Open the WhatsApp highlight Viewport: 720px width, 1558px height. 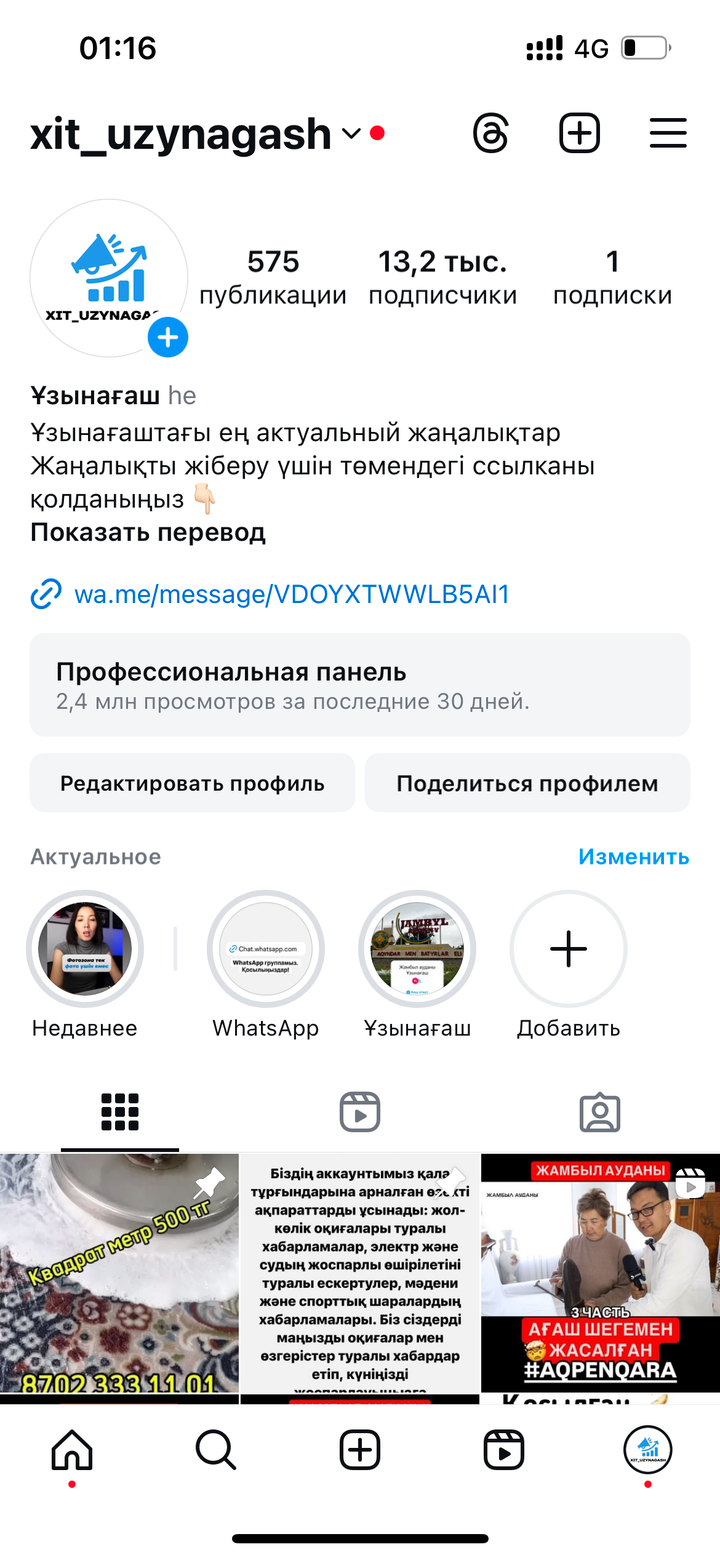(266, 949)
